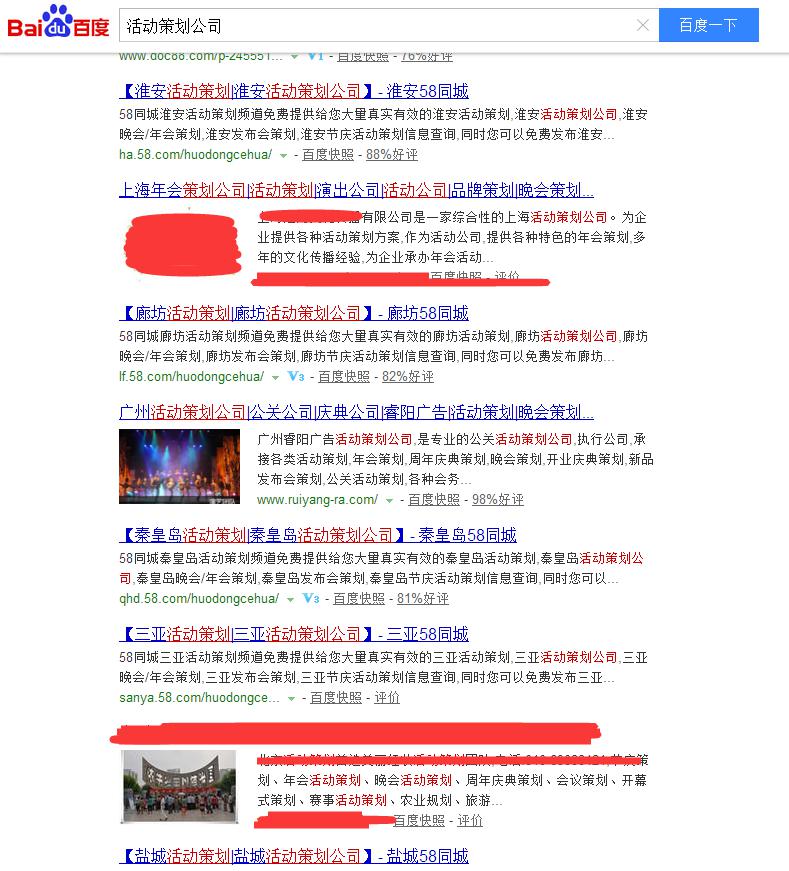Image resolution: width=789 pixels, height=871 pixels.
Task: View the 81%好评 rating link
Action: coord(423,599)
